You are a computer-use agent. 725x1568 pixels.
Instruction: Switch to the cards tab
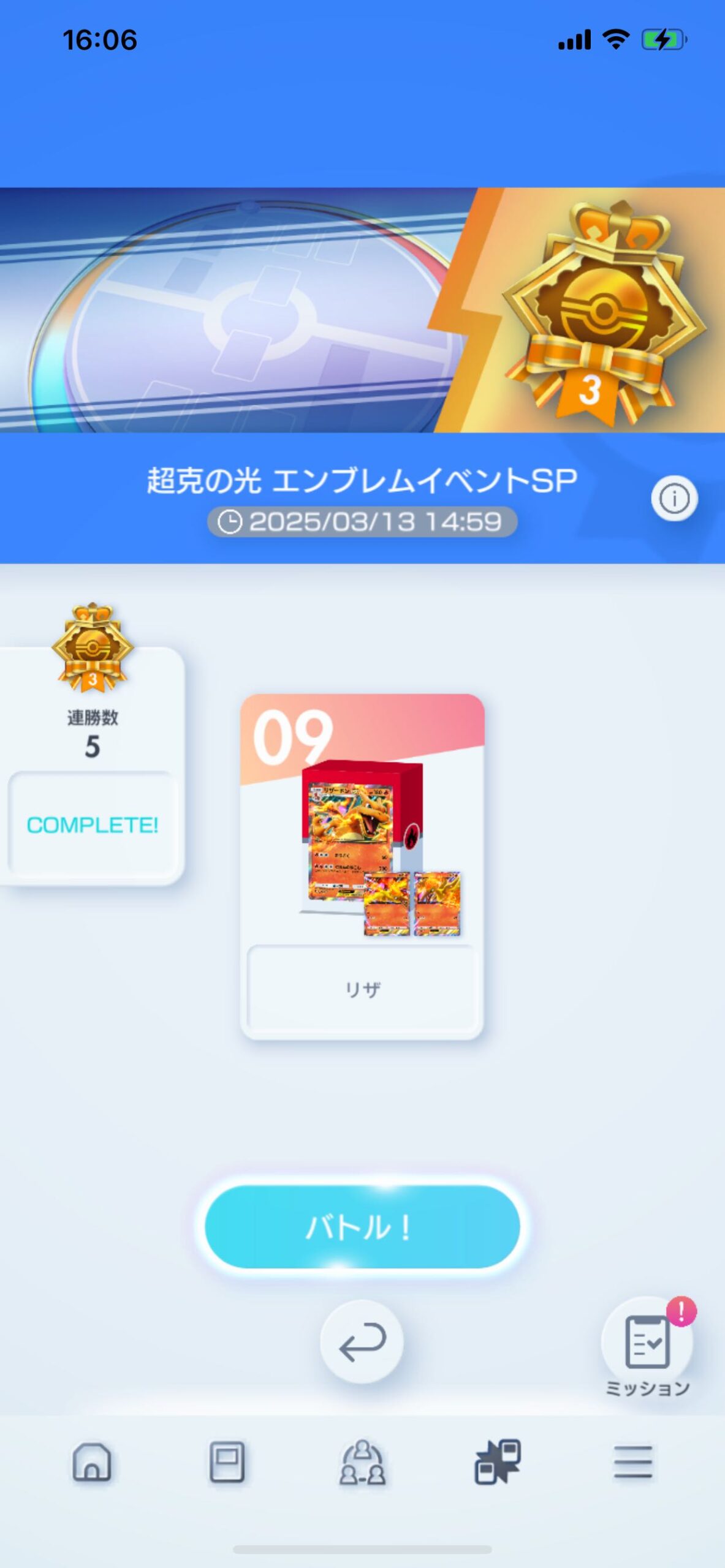coord(227,1462)
